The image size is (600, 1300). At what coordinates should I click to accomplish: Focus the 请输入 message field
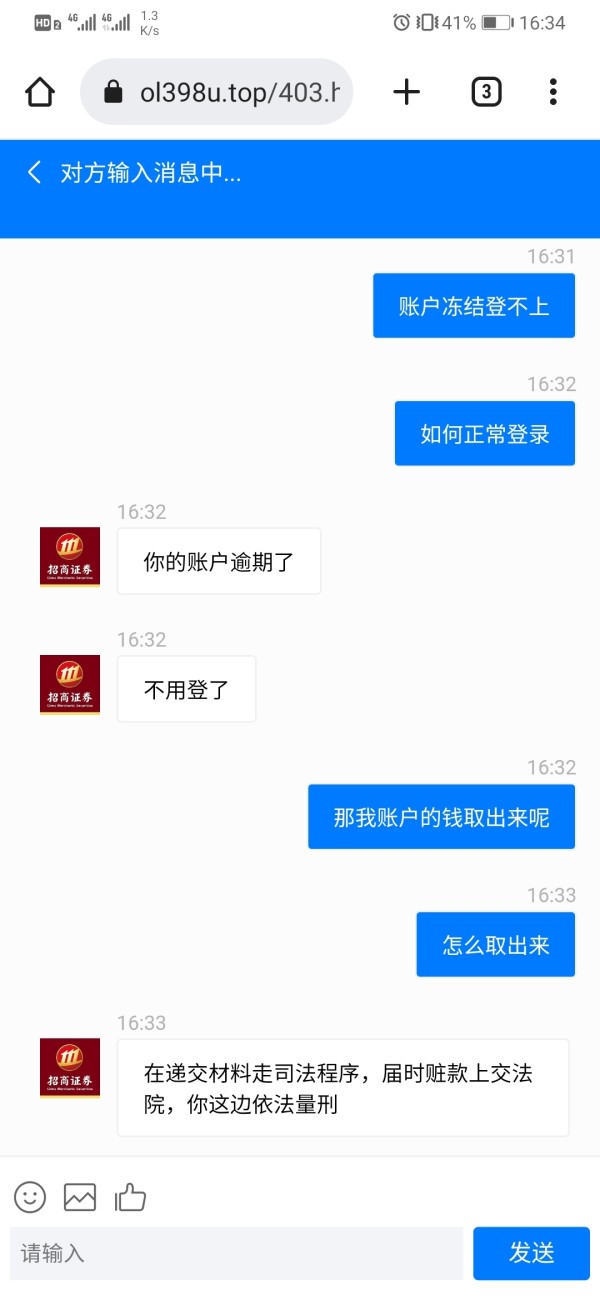pyautogui.click(x=236, y=1253)
